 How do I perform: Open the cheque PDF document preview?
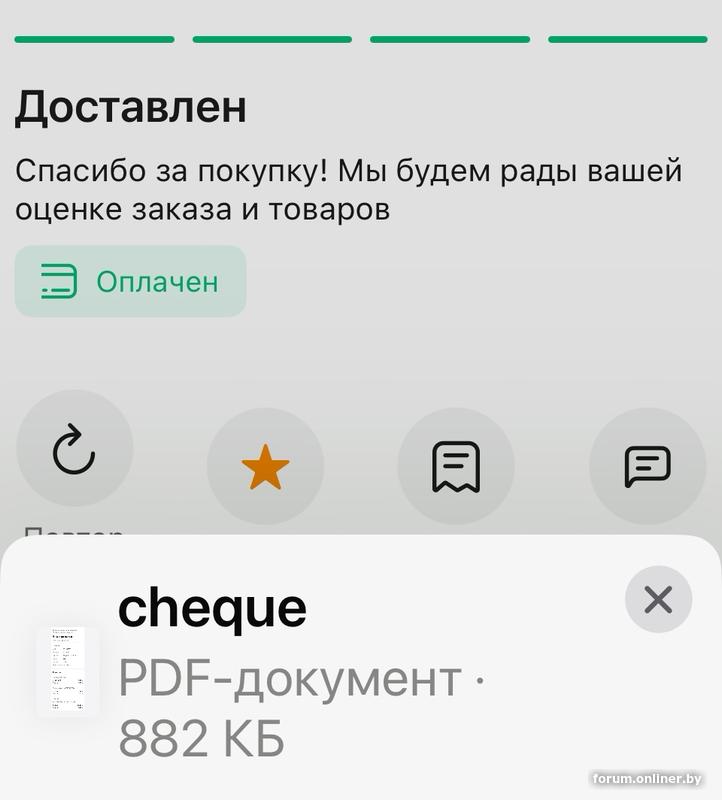coord(67,671)
